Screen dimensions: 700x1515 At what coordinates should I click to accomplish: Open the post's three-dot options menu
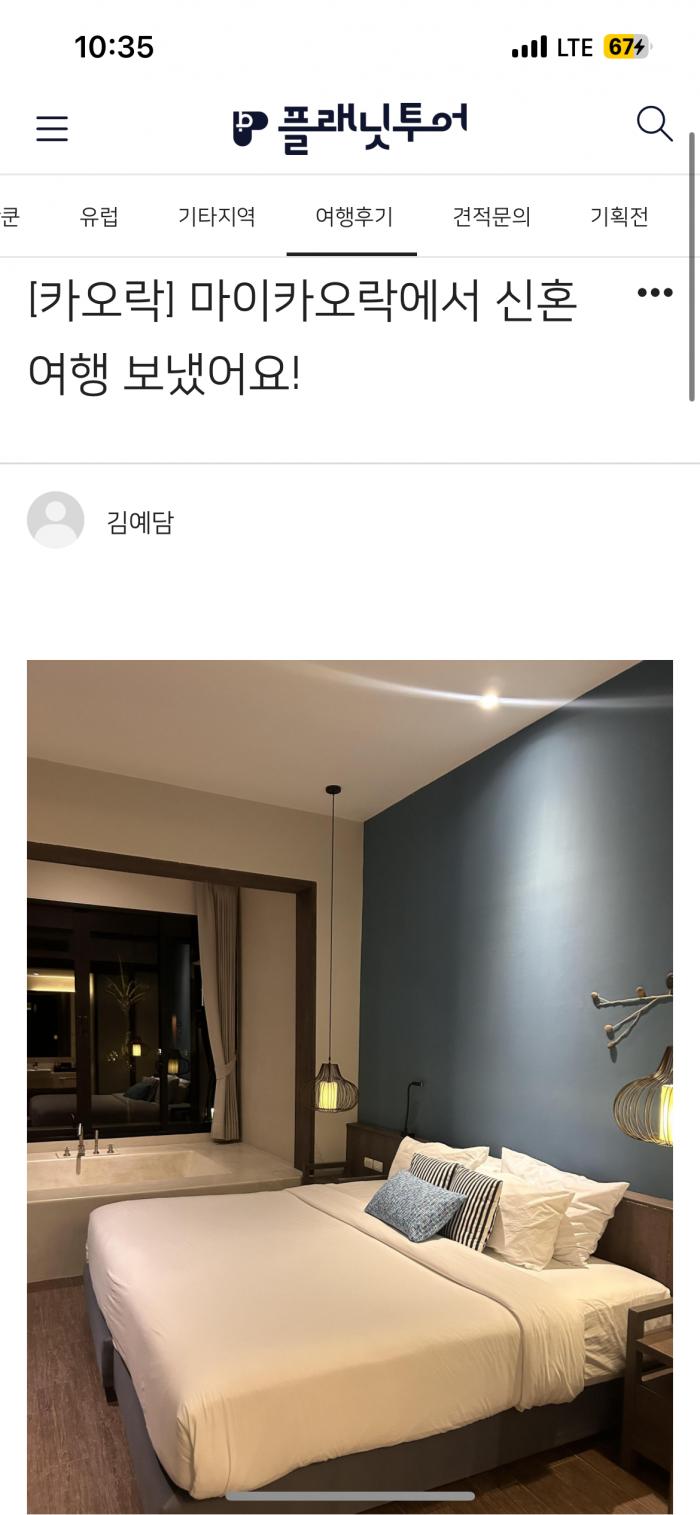(655, 293)
